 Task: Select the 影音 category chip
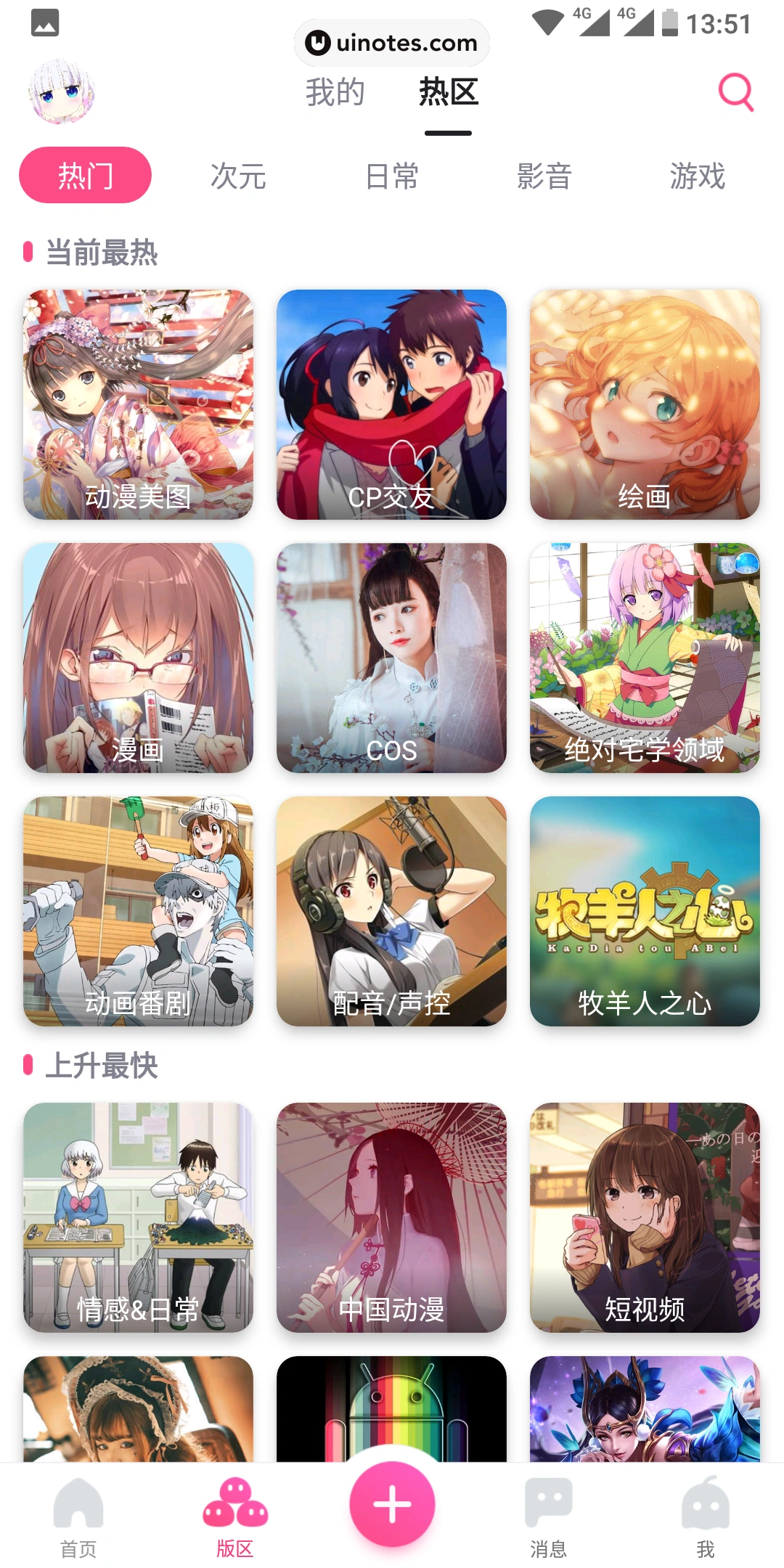544,176
